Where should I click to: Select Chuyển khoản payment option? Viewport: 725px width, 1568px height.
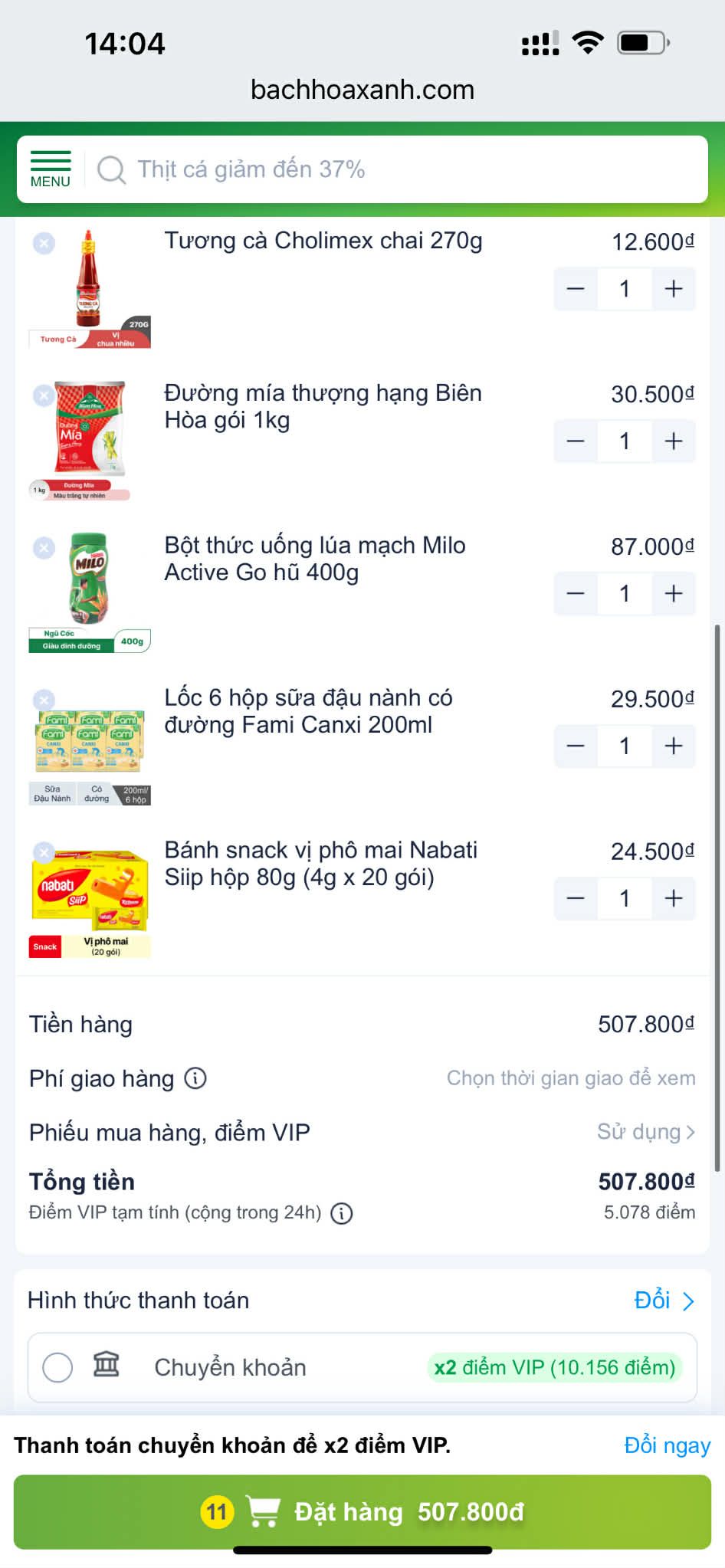57,1367
